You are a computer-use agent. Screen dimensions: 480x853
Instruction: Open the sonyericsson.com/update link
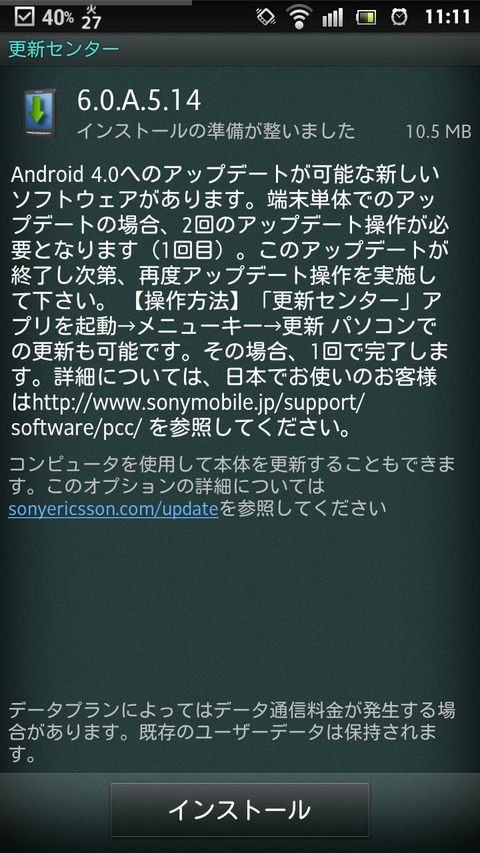coord(113,509)
